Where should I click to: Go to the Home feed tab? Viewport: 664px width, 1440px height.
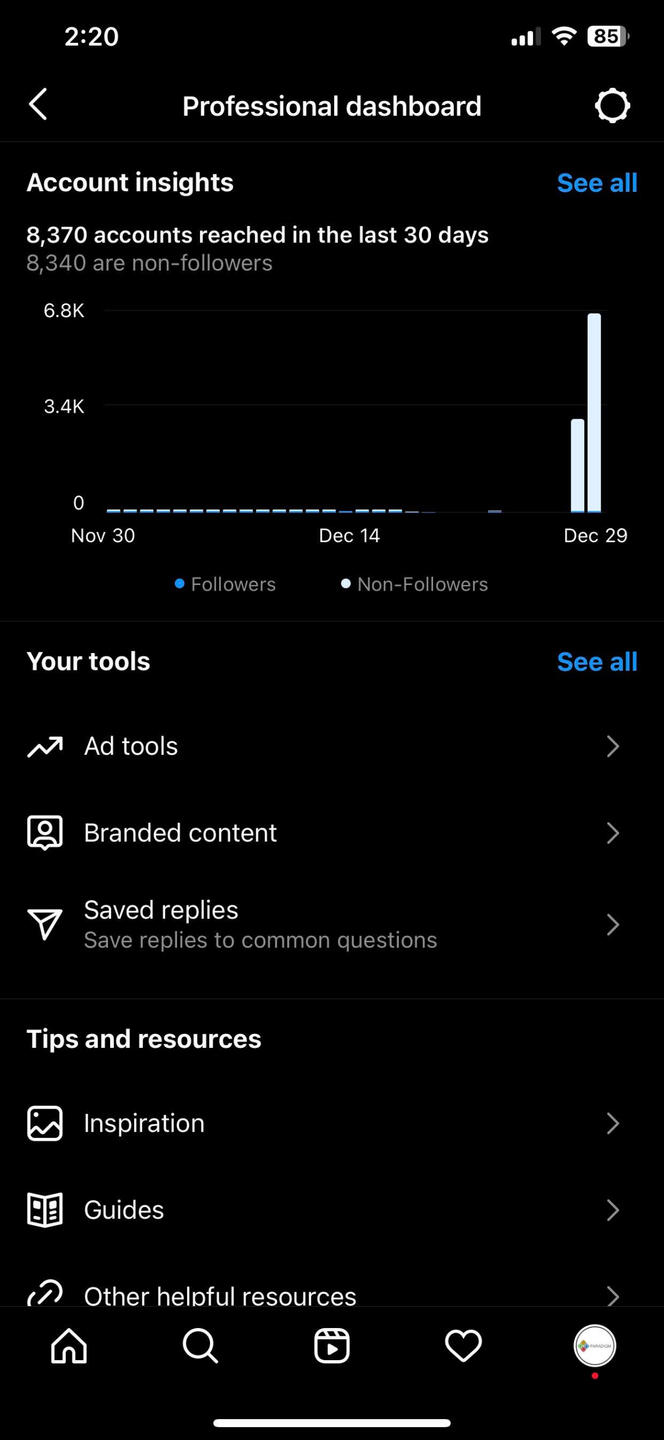point(69,1346)
